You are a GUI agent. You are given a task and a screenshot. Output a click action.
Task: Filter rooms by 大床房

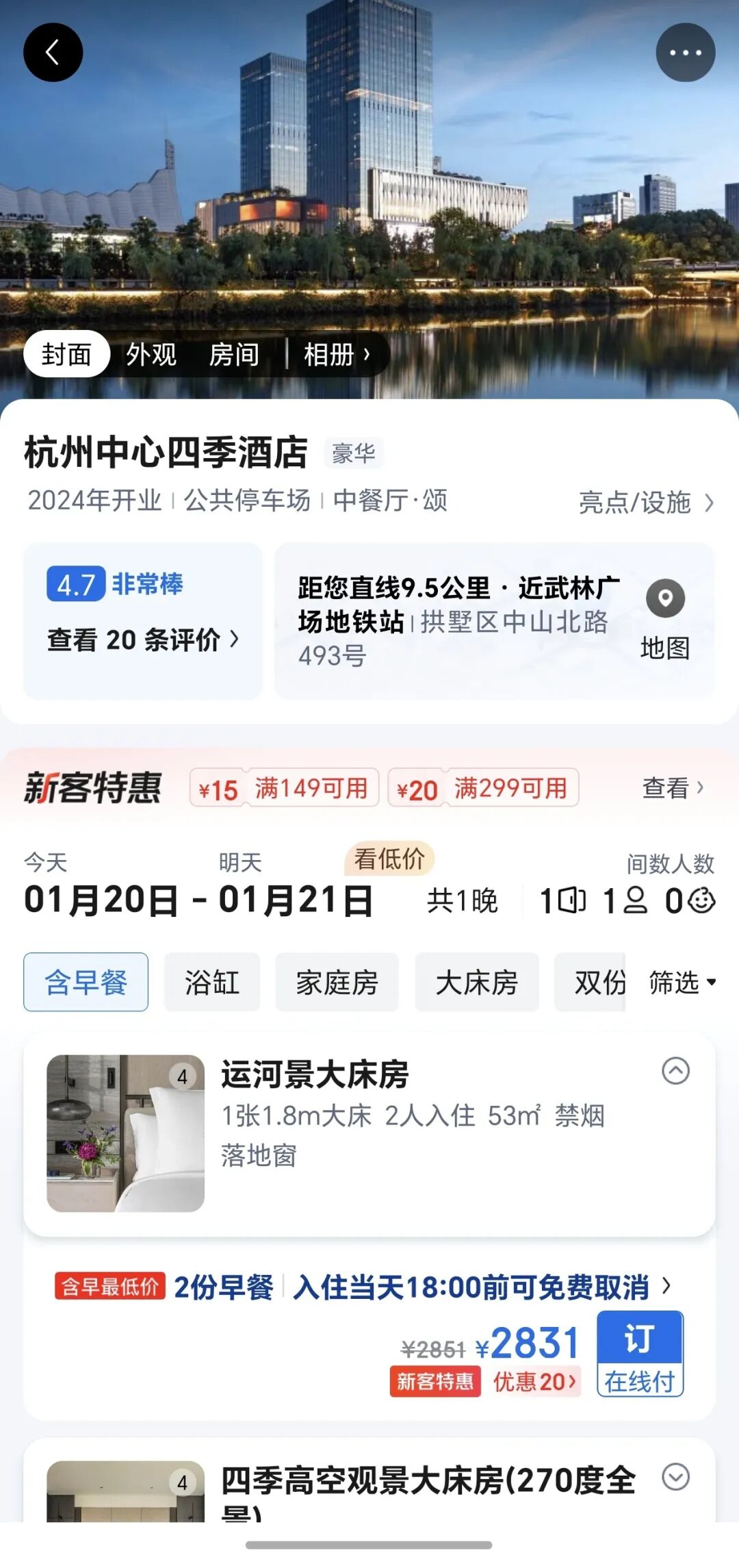point(476,983)
